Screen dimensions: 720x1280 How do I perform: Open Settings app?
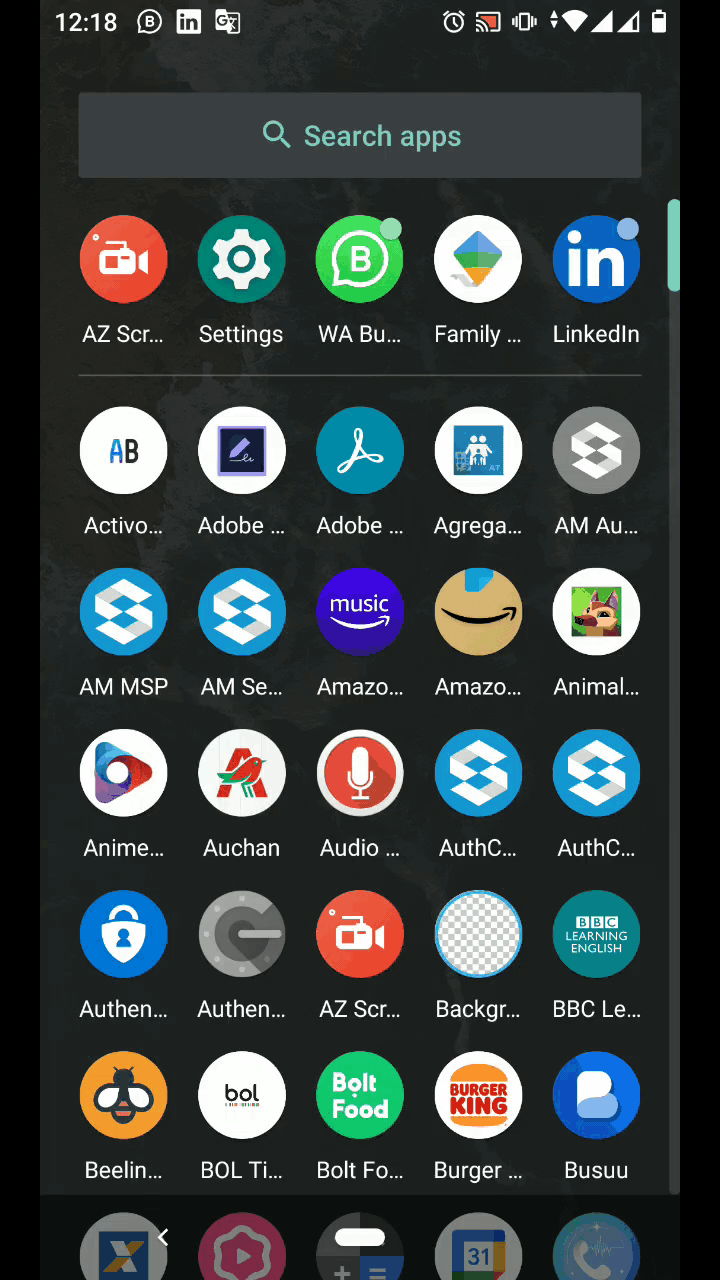[241, 259]
